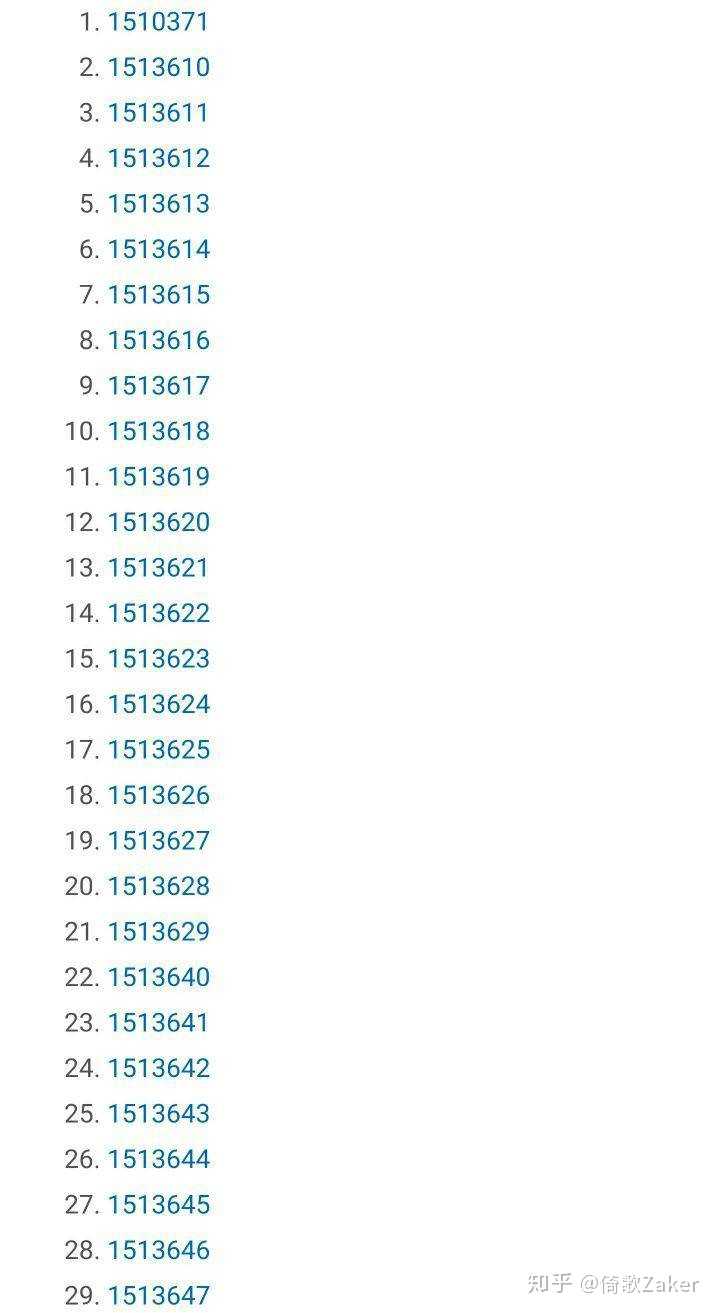Tap the 1513644 link
Viewport: 717px width, 1313px height.
pos(158,1159)
